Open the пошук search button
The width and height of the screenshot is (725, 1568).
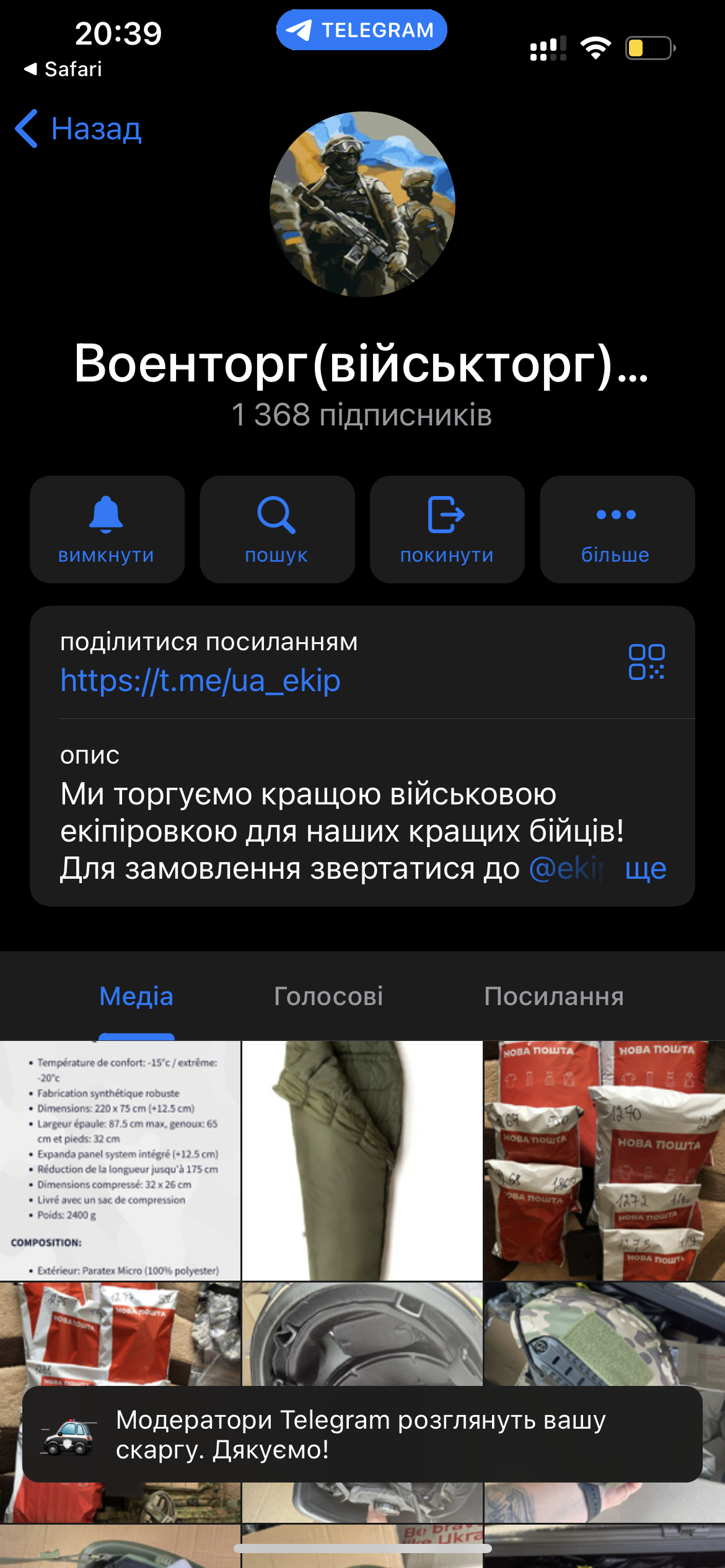(277, 529)
